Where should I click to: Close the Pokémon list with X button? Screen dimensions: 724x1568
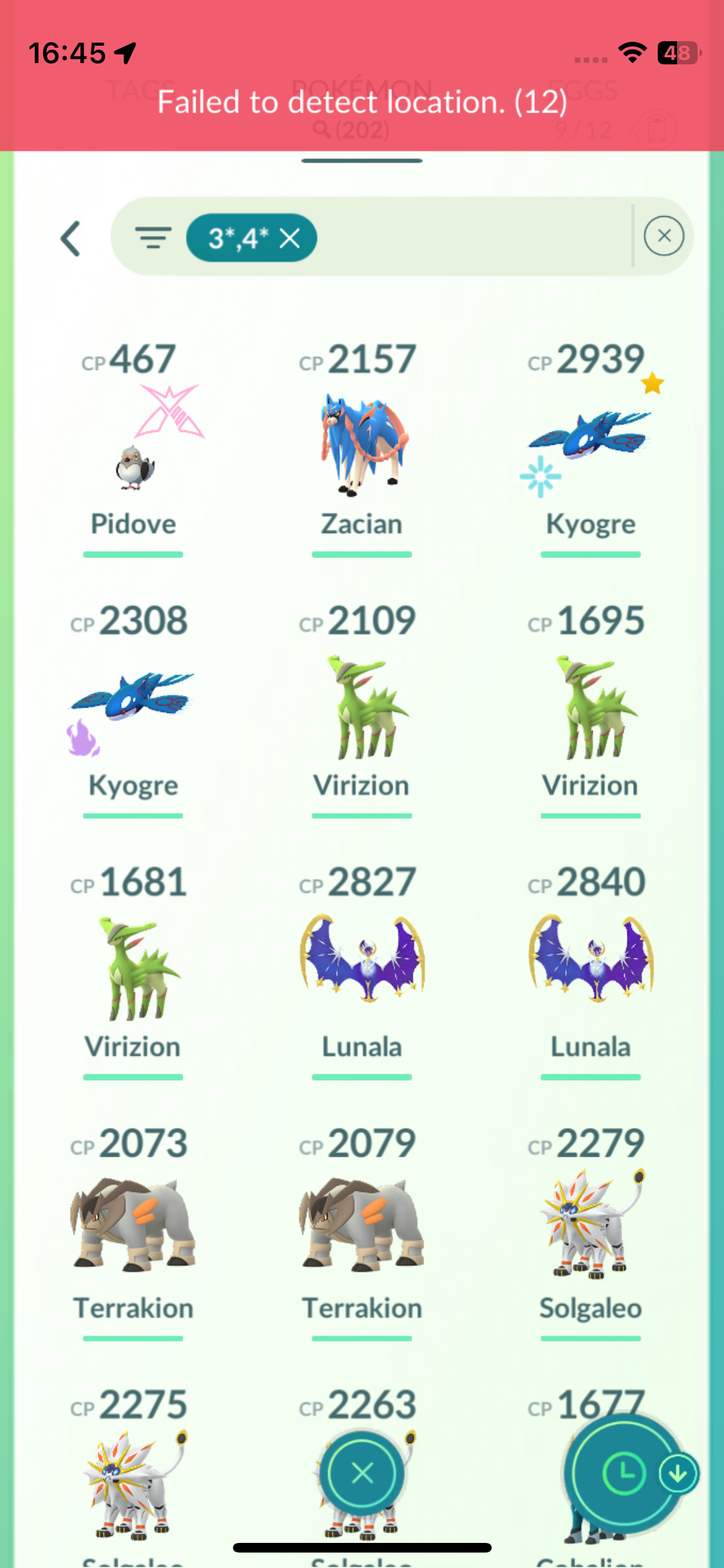click(362, 1473)
